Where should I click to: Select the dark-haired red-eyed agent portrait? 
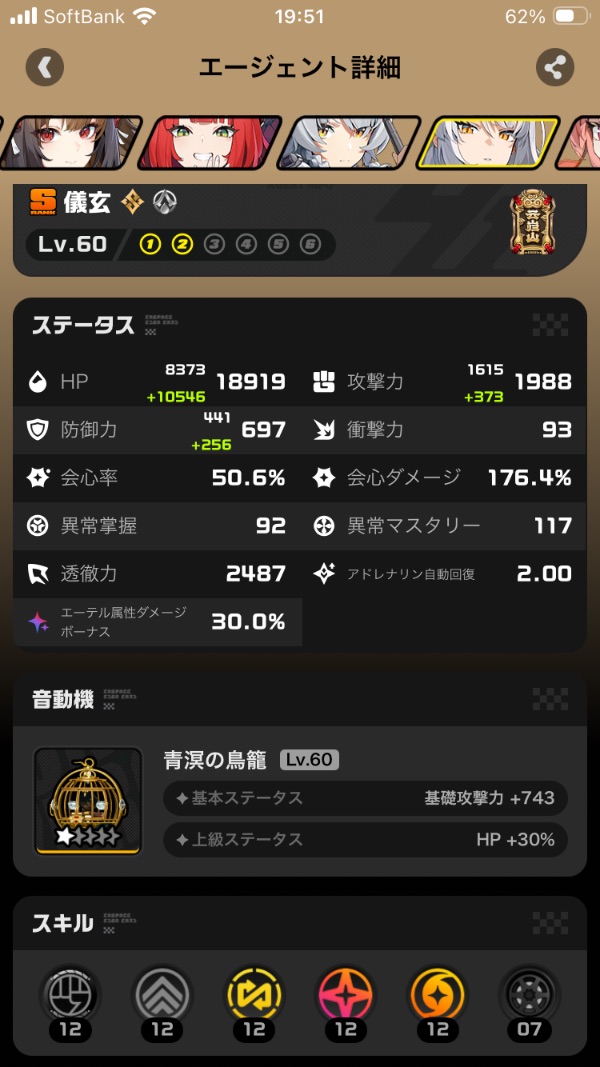(62, 143)
